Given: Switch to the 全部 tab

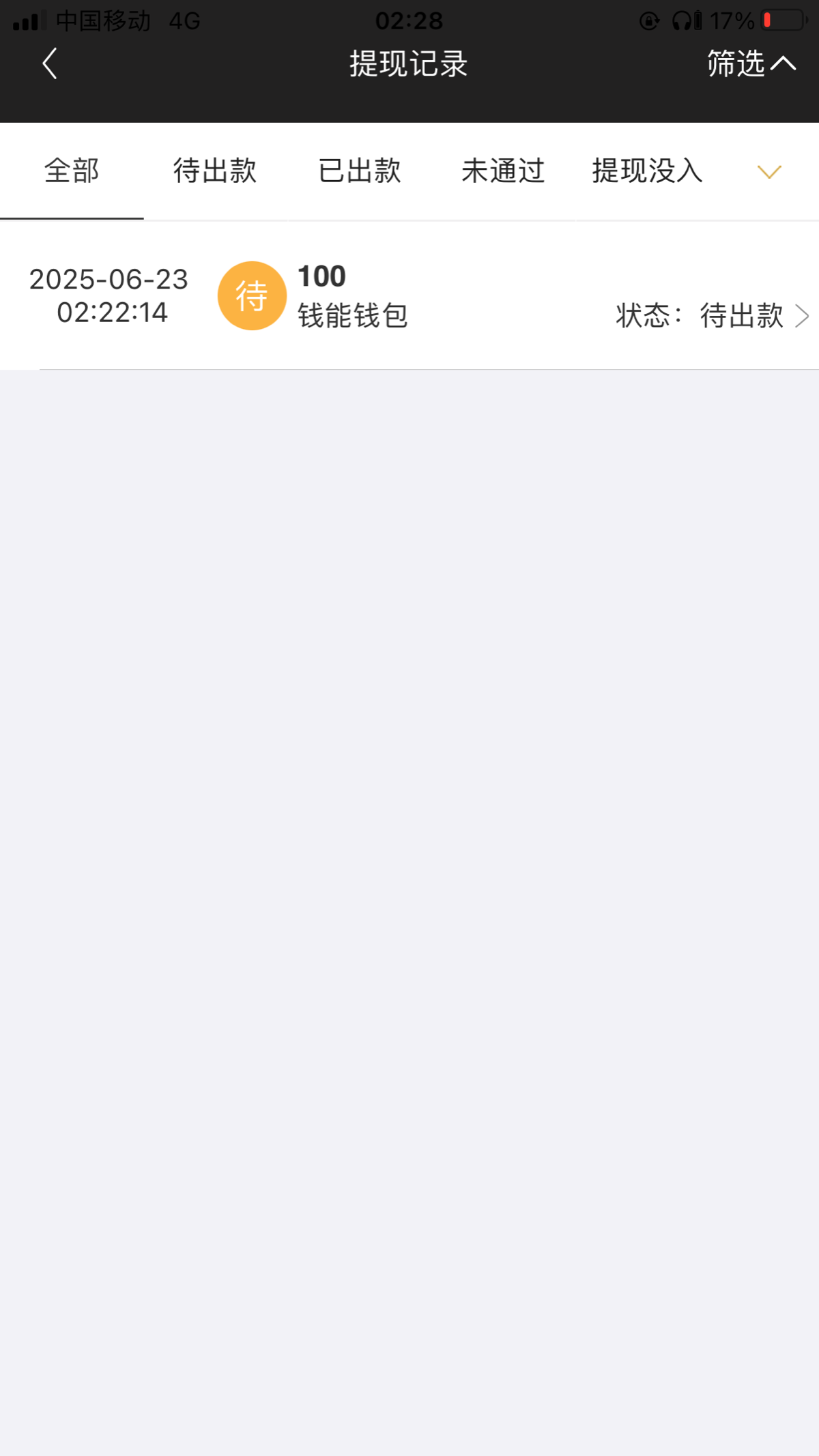Looking at the screenshot, I should [72, 171].
